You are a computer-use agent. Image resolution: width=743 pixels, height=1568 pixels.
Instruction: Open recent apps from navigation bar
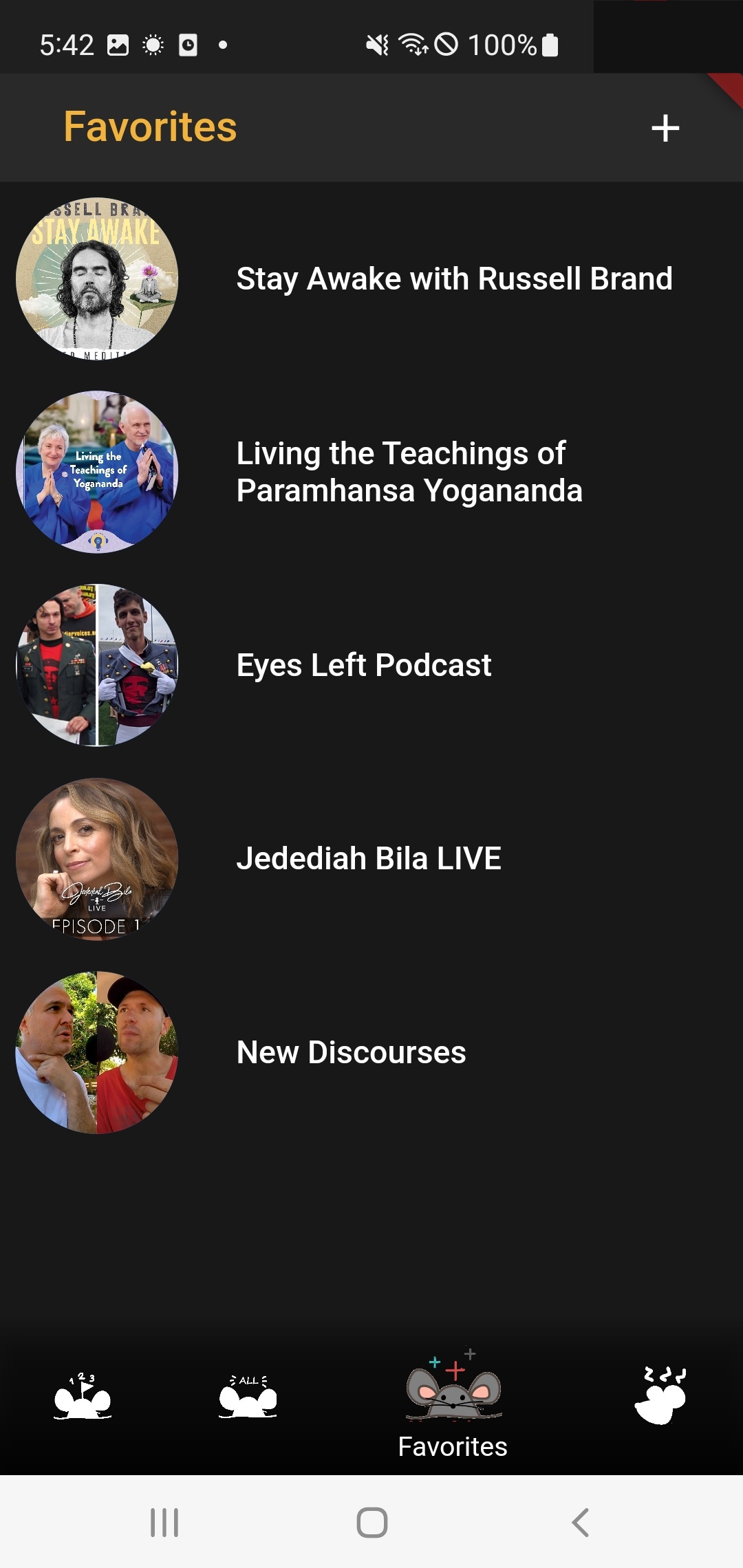(164, 1522)
